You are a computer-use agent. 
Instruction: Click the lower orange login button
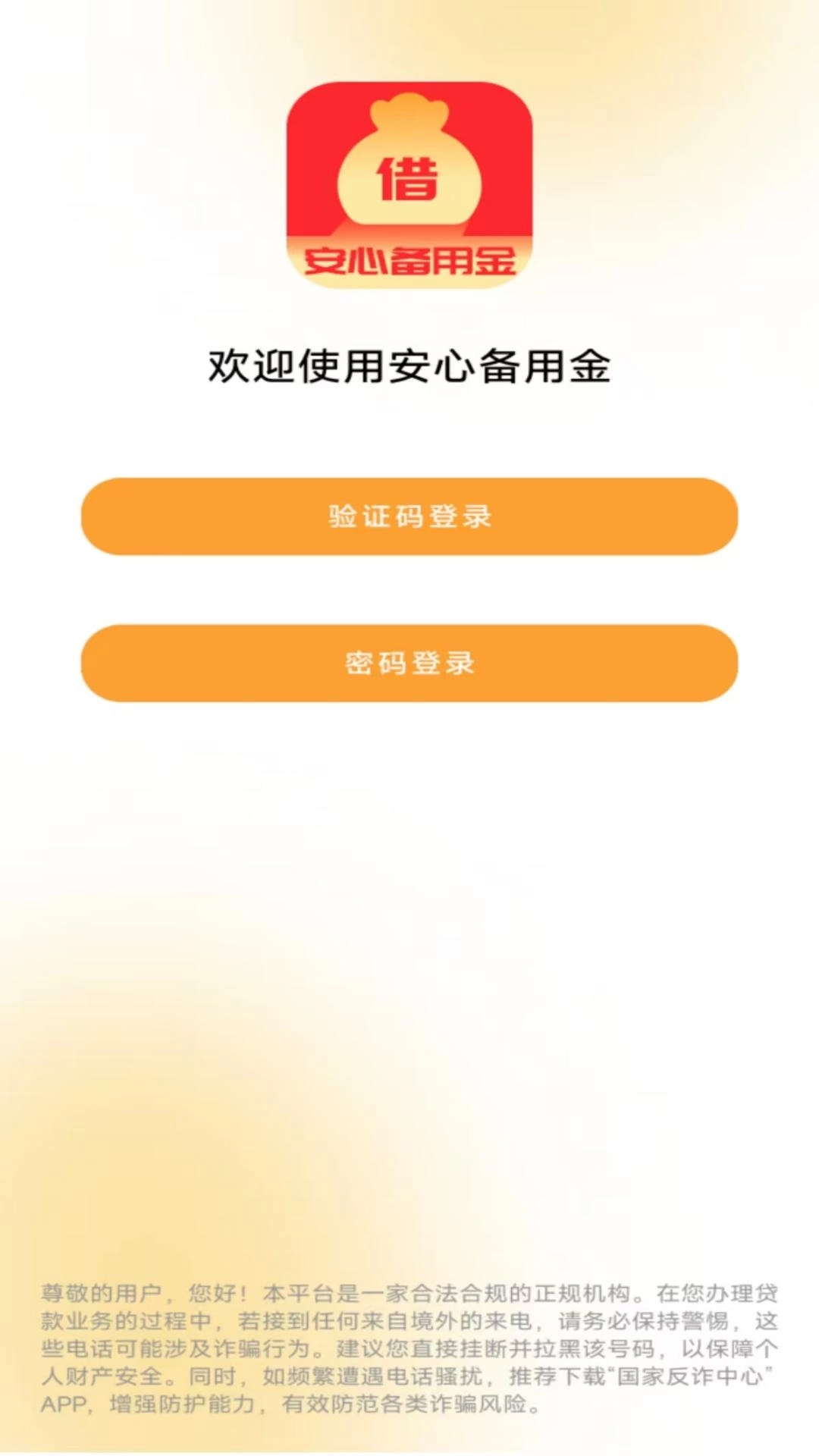(x=409, y=663)
